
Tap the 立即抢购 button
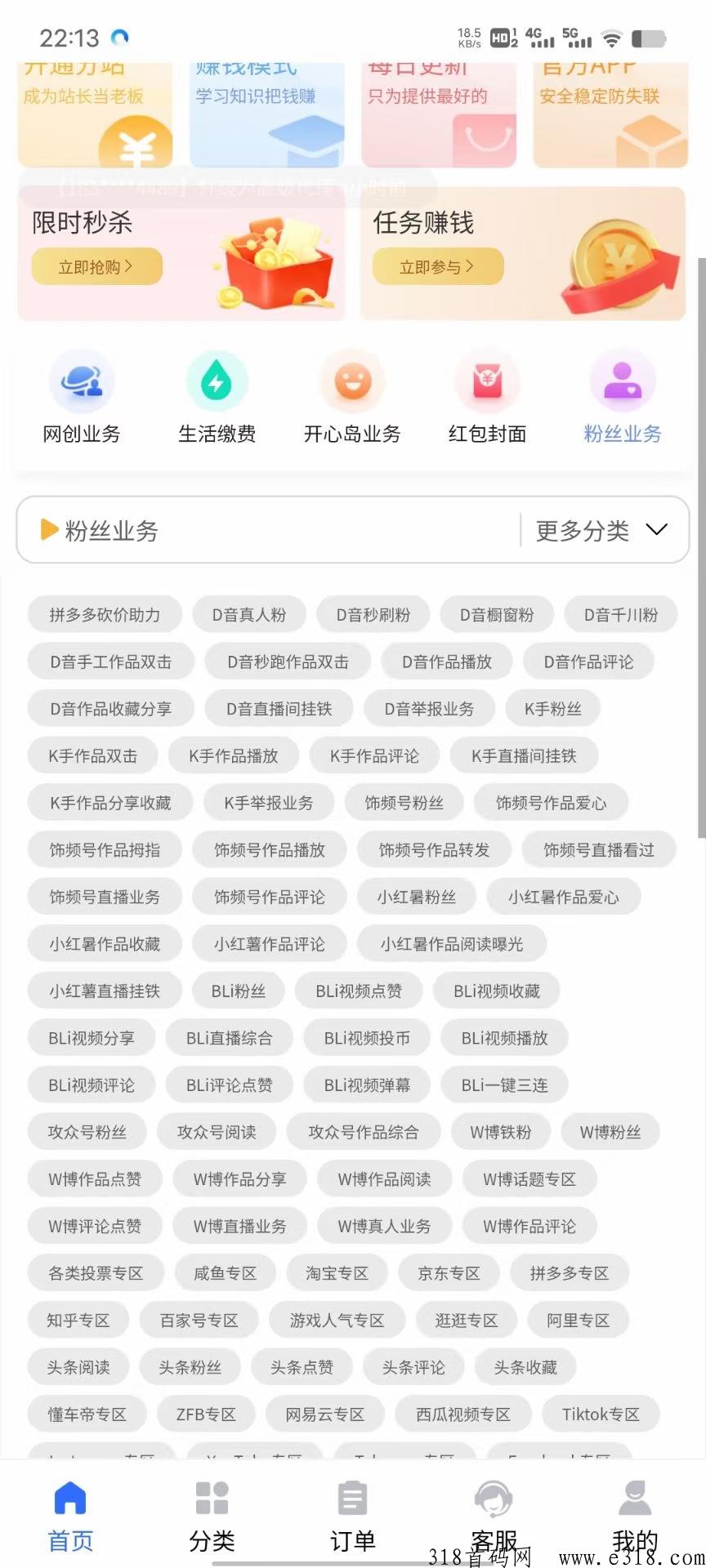pos(96,267)
